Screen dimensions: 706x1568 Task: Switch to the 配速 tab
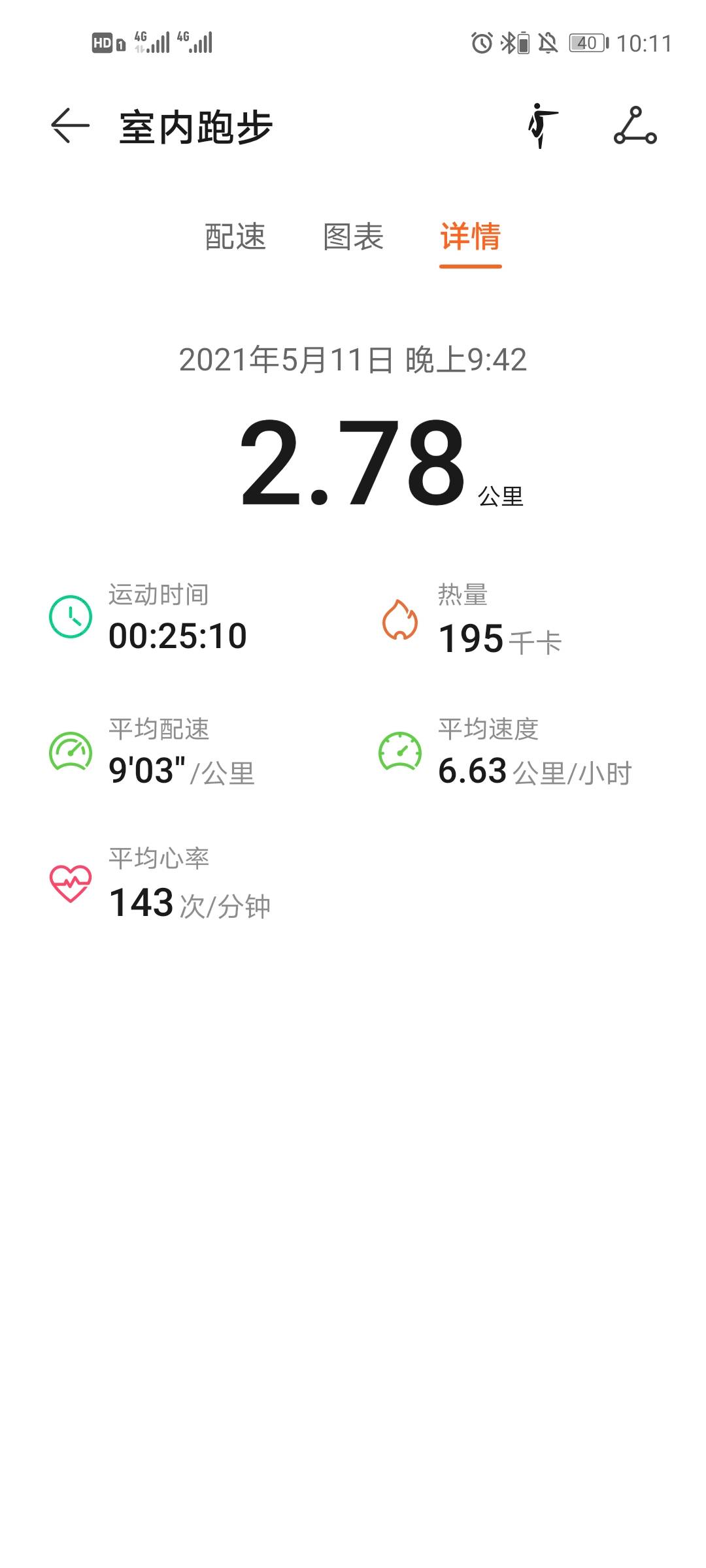coord(235,238)
